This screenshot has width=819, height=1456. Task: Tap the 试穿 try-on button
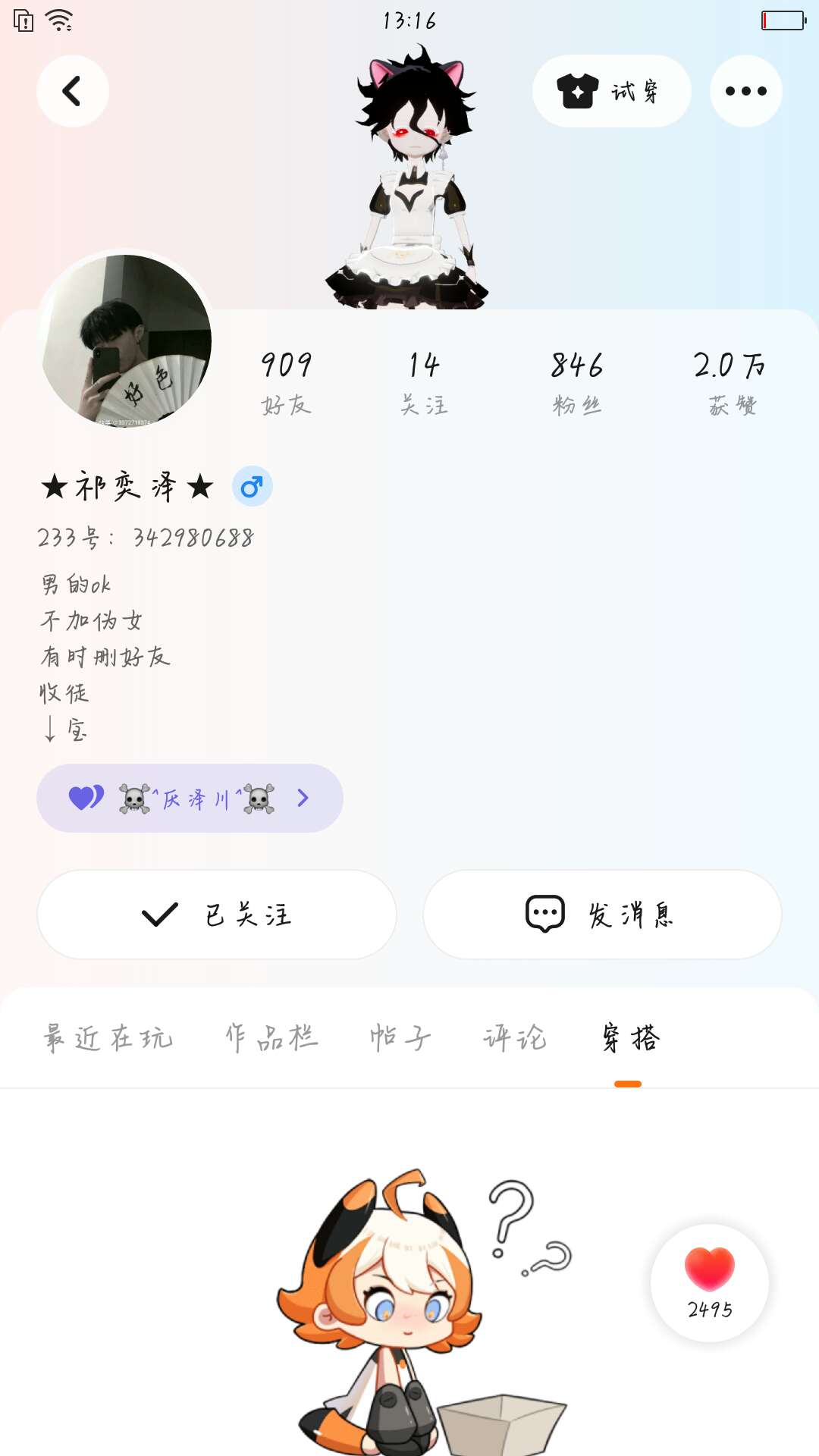click(x=611, y=91)
